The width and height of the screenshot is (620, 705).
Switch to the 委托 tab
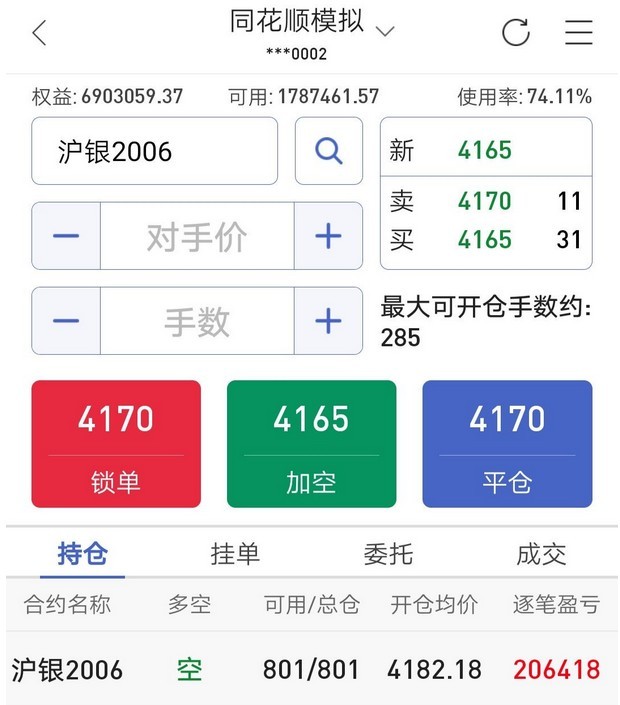point(388,554)
